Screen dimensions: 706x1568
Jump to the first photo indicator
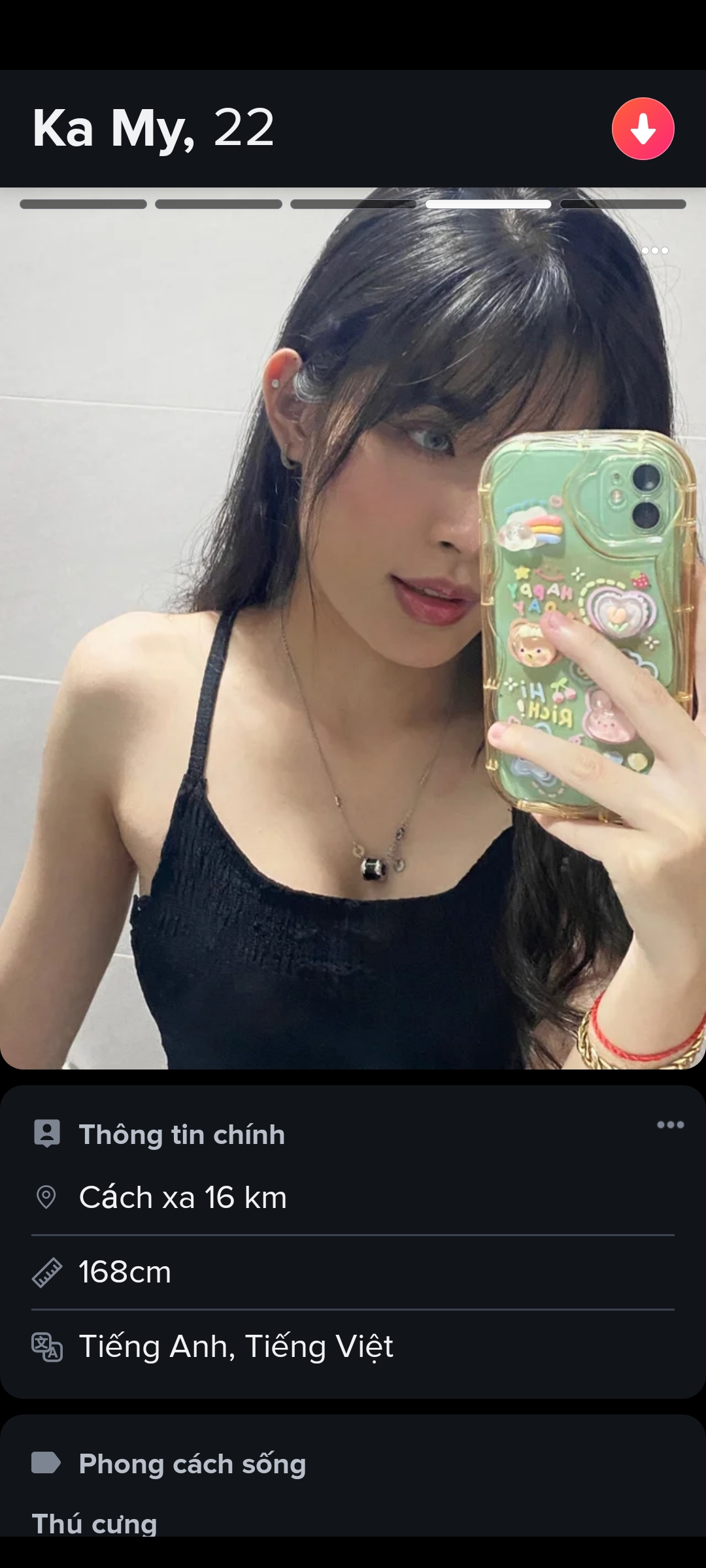83,204
